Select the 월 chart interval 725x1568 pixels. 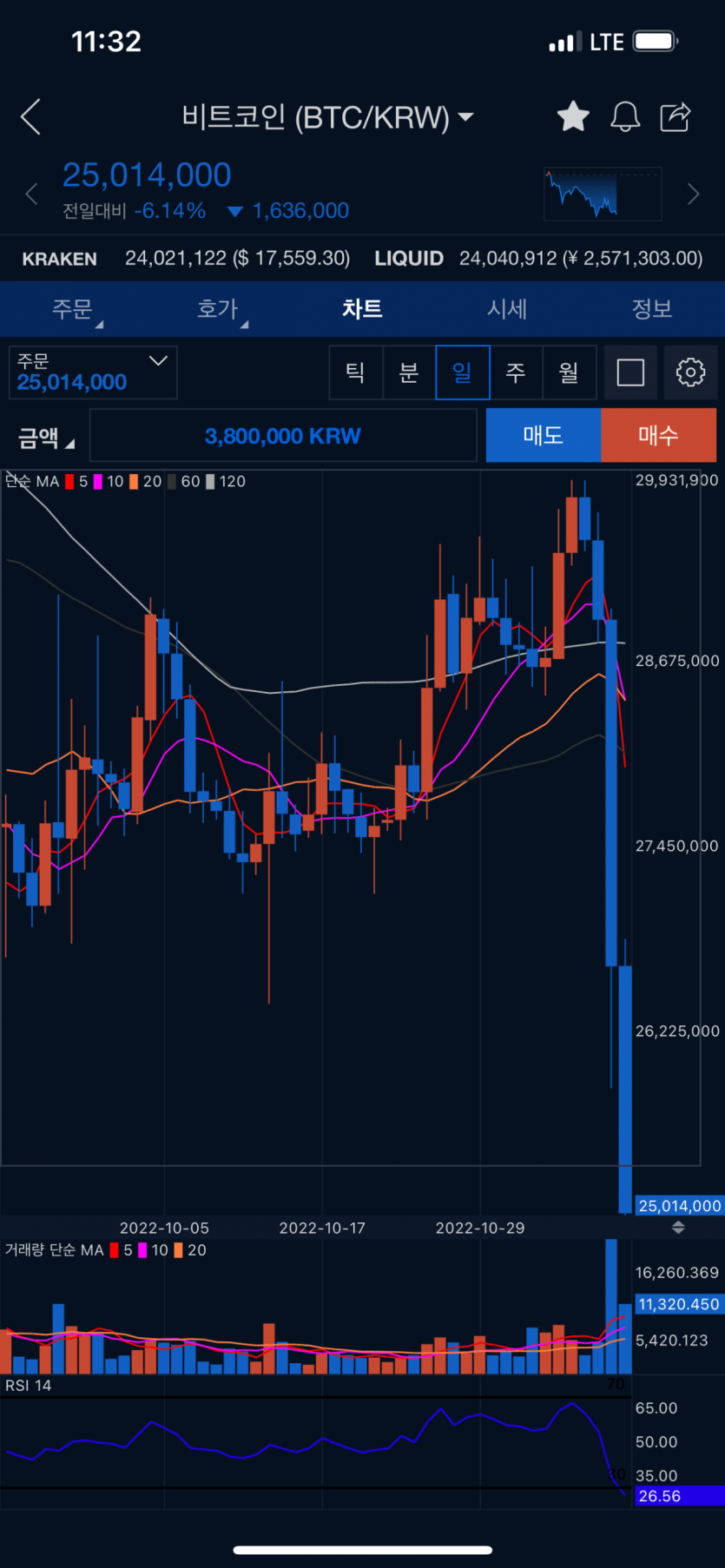point(569,372)
